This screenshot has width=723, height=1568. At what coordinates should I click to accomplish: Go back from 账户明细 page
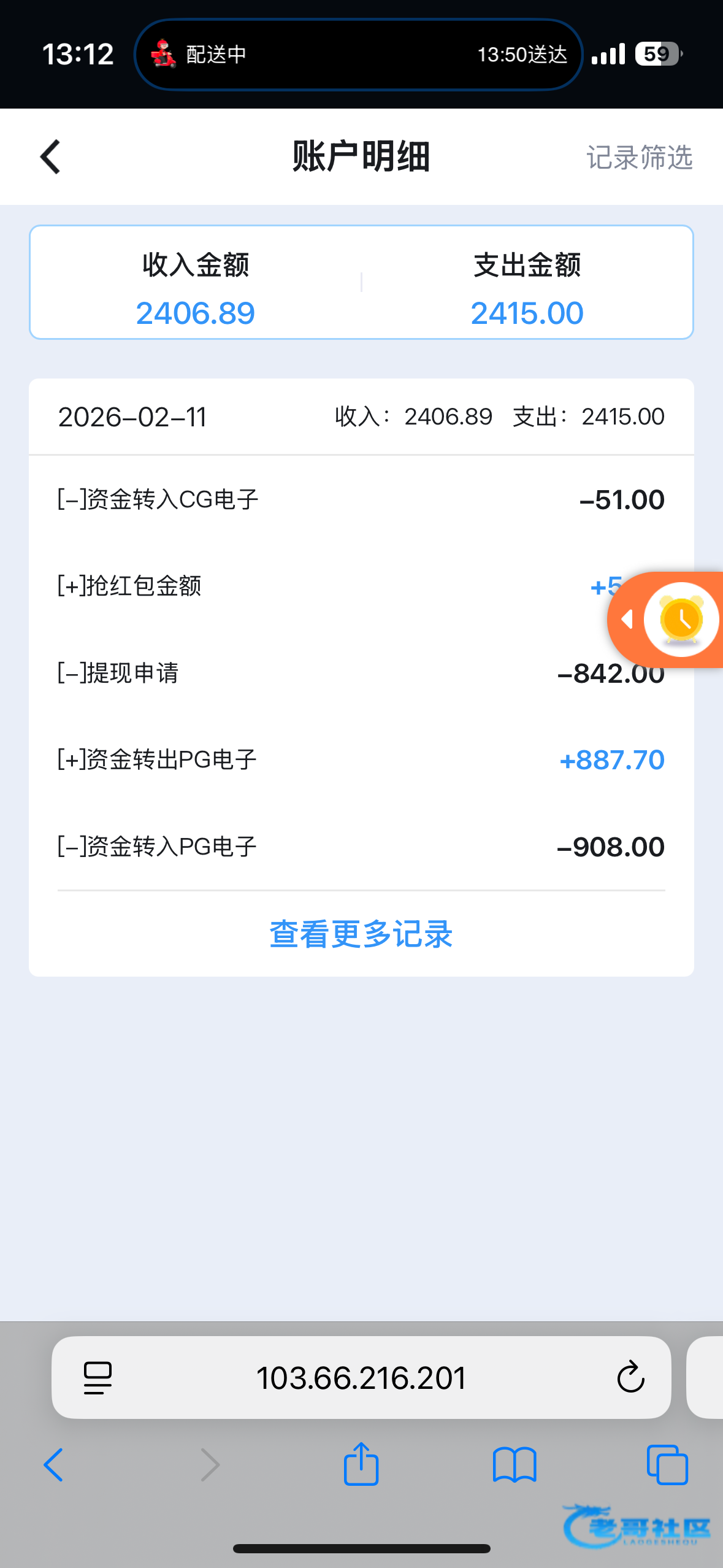[50, 157]
